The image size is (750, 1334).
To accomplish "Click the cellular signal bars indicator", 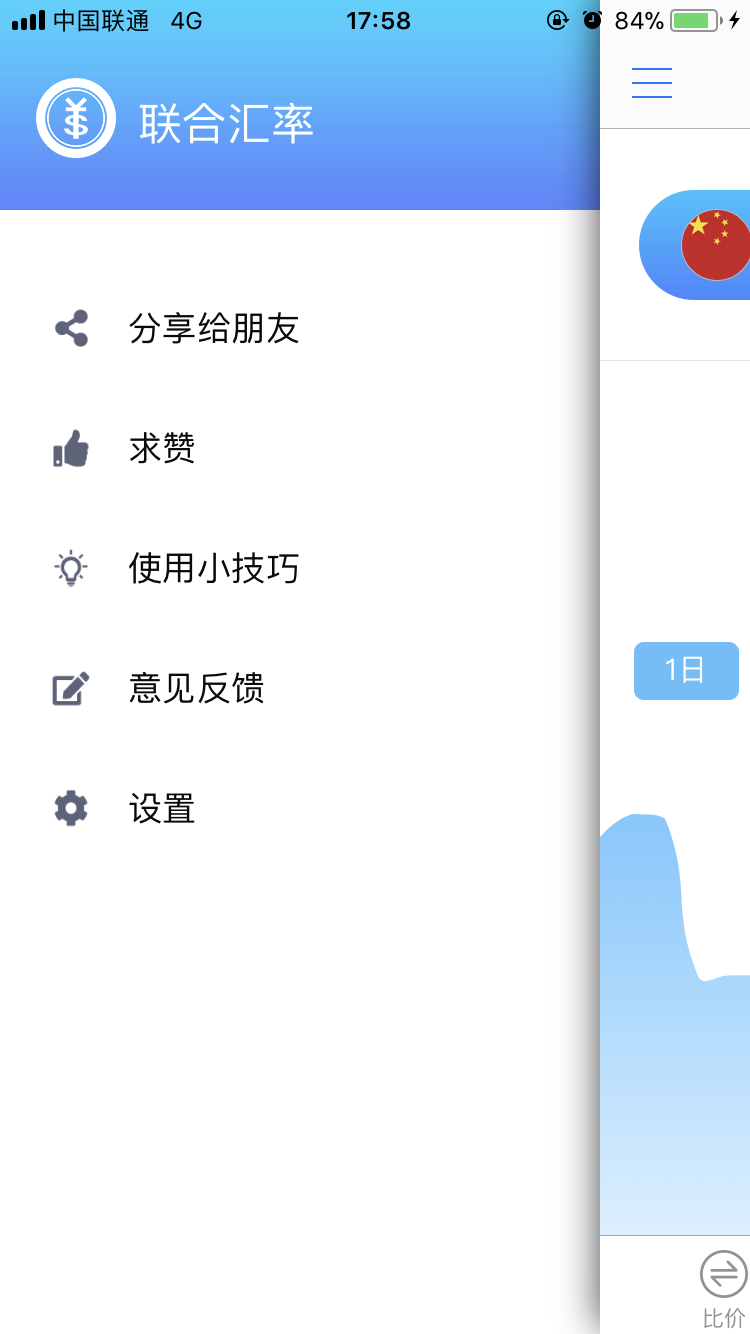I will click(27, 19).
